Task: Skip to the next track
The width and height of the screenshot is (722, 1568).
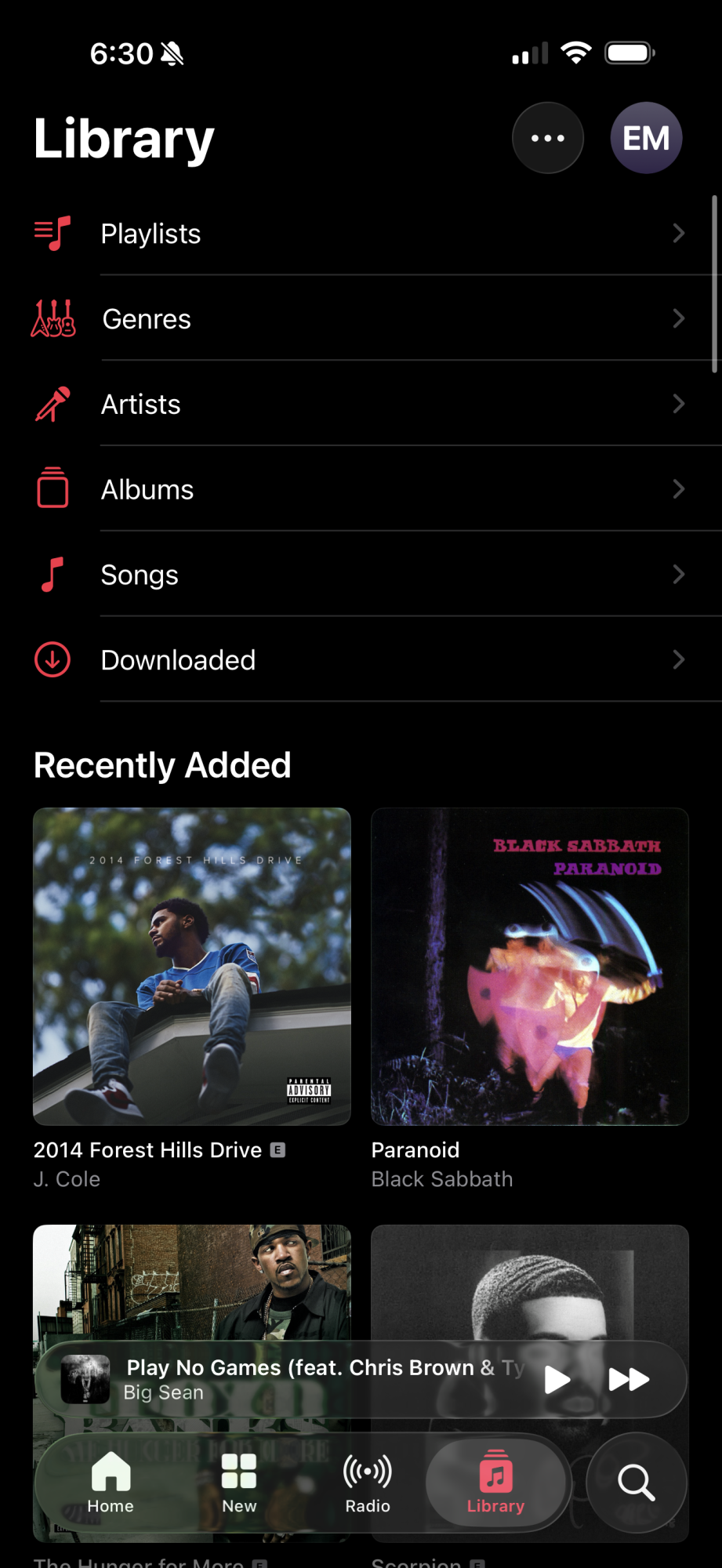Action: click(629, 1379)
